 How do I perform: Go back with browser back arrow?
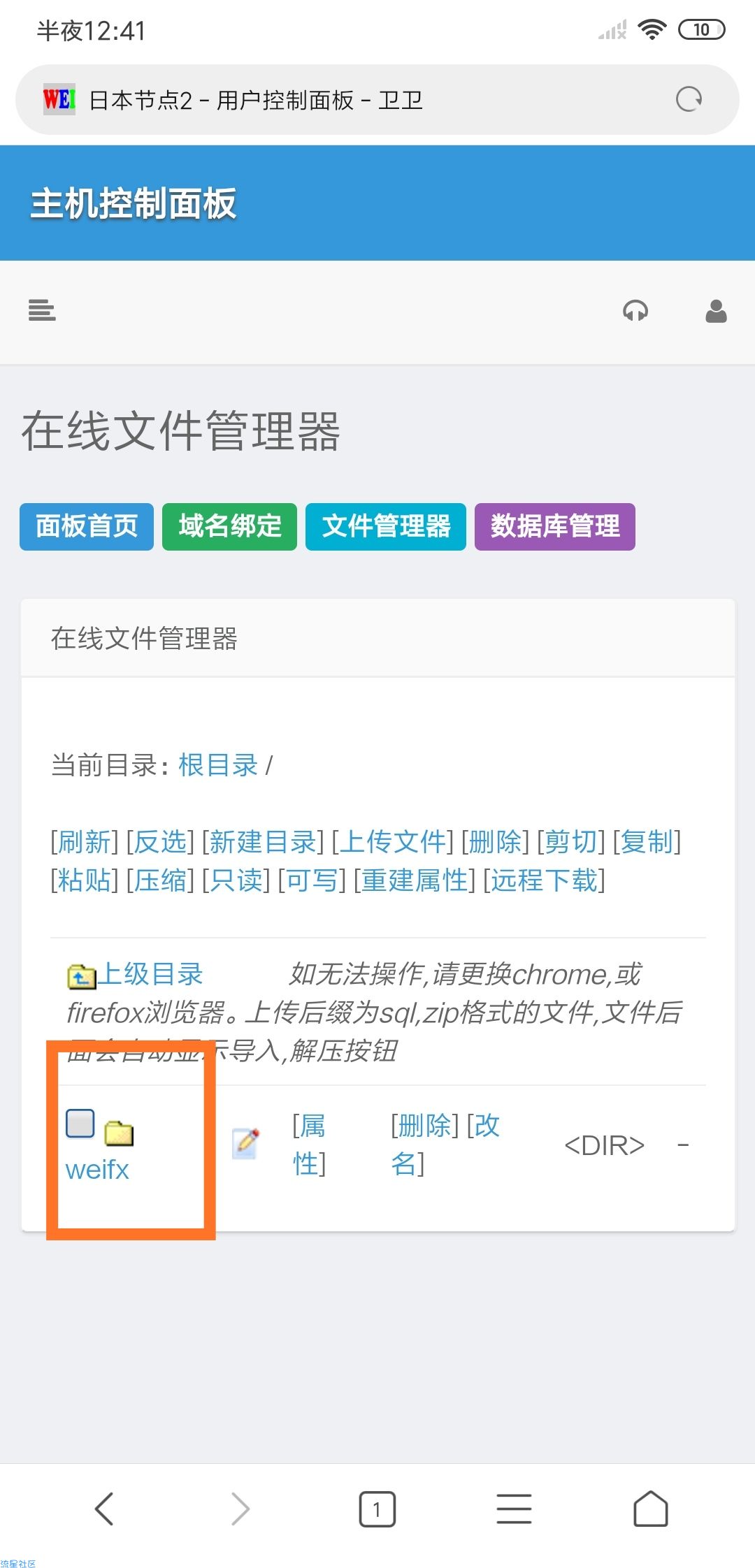[x=104, y=1509]
